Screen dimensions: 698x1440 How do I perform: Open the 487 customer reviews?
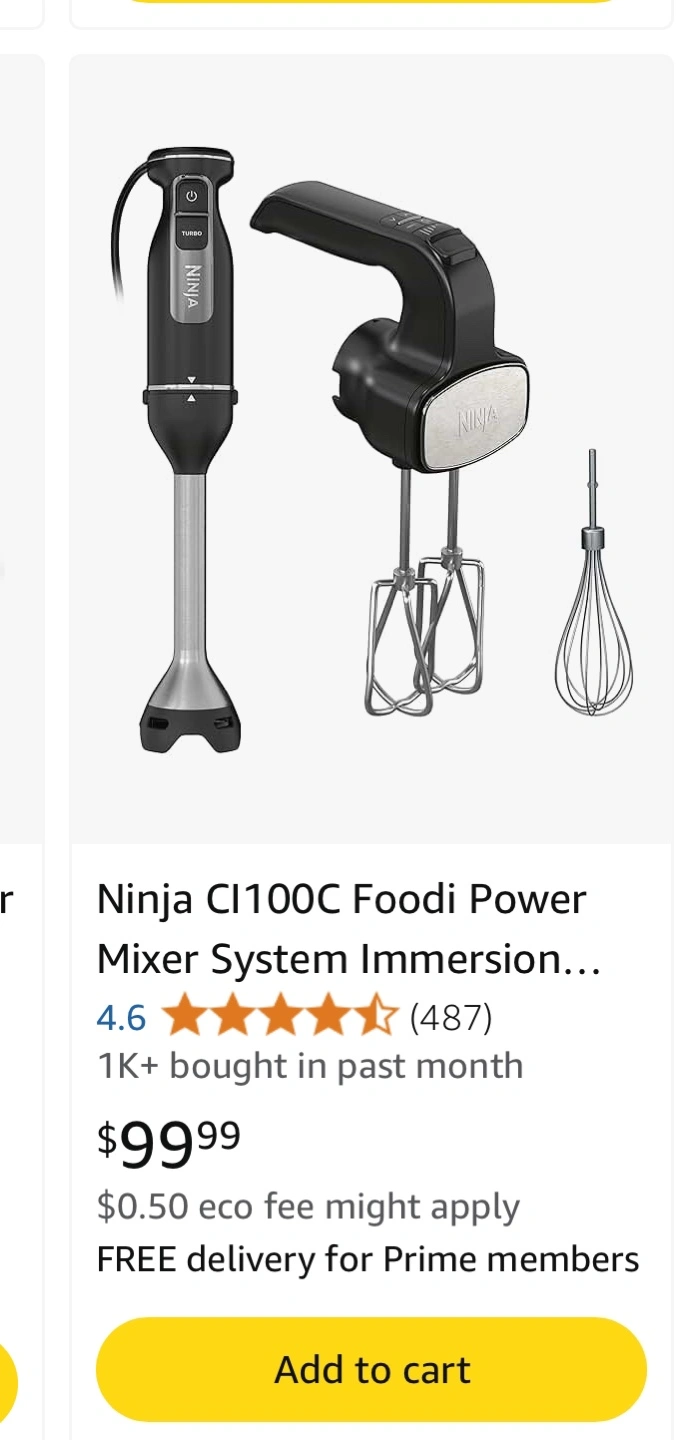pyautogui.click(x=451, y=1018)
